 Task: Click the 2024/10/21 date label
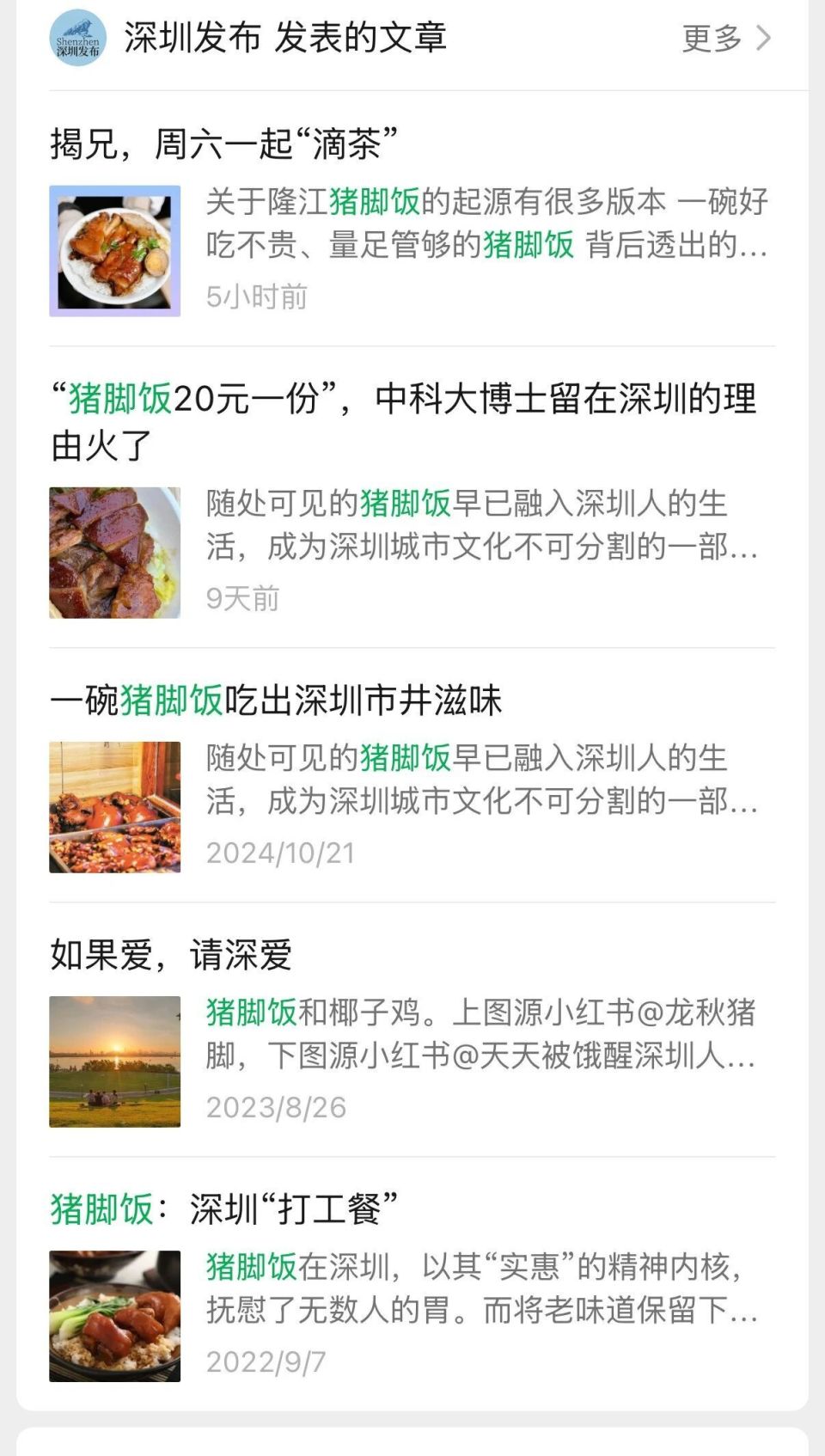click(279, 852)
